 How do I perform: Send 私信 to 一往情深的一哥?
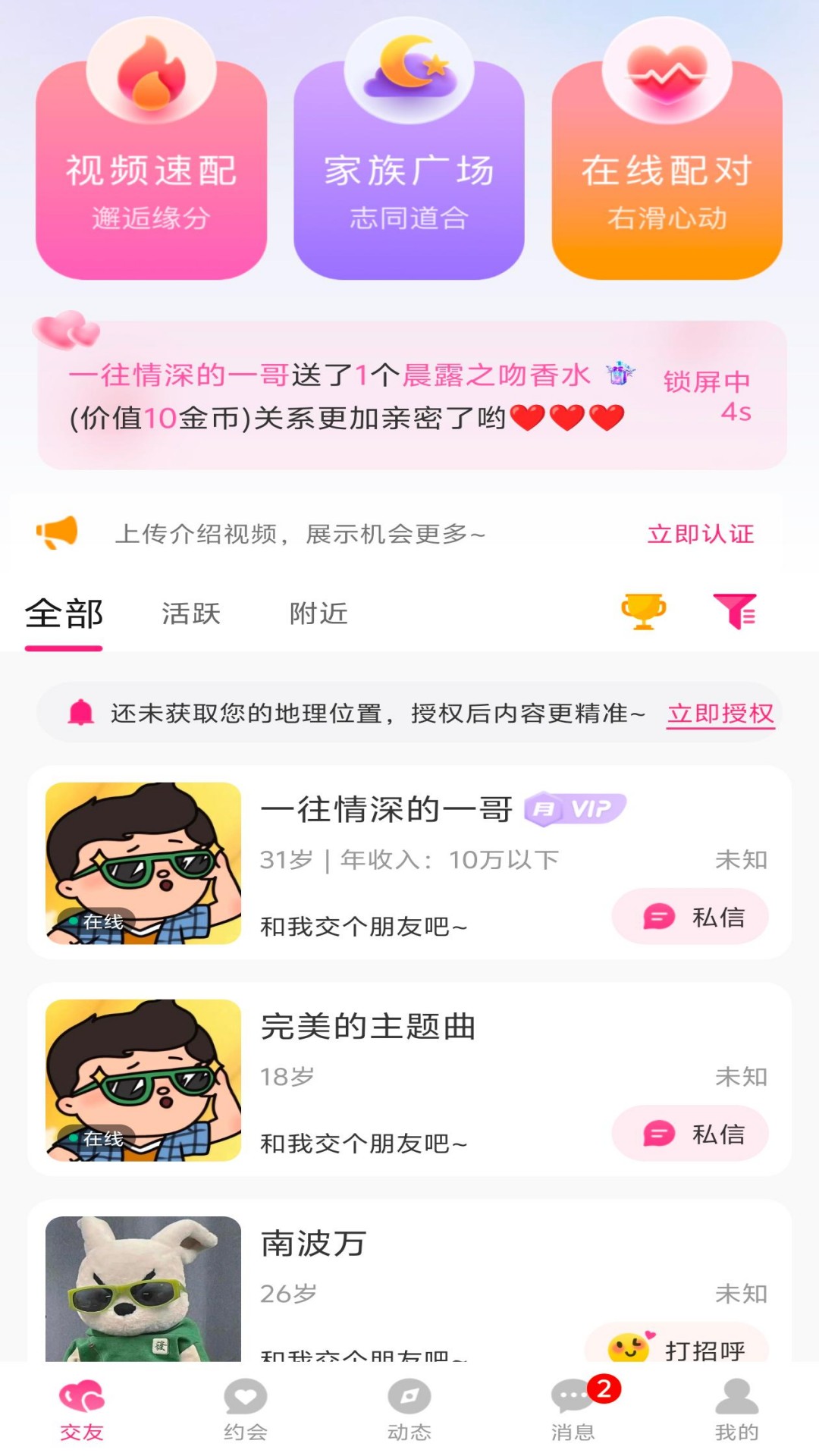[691, 917]
